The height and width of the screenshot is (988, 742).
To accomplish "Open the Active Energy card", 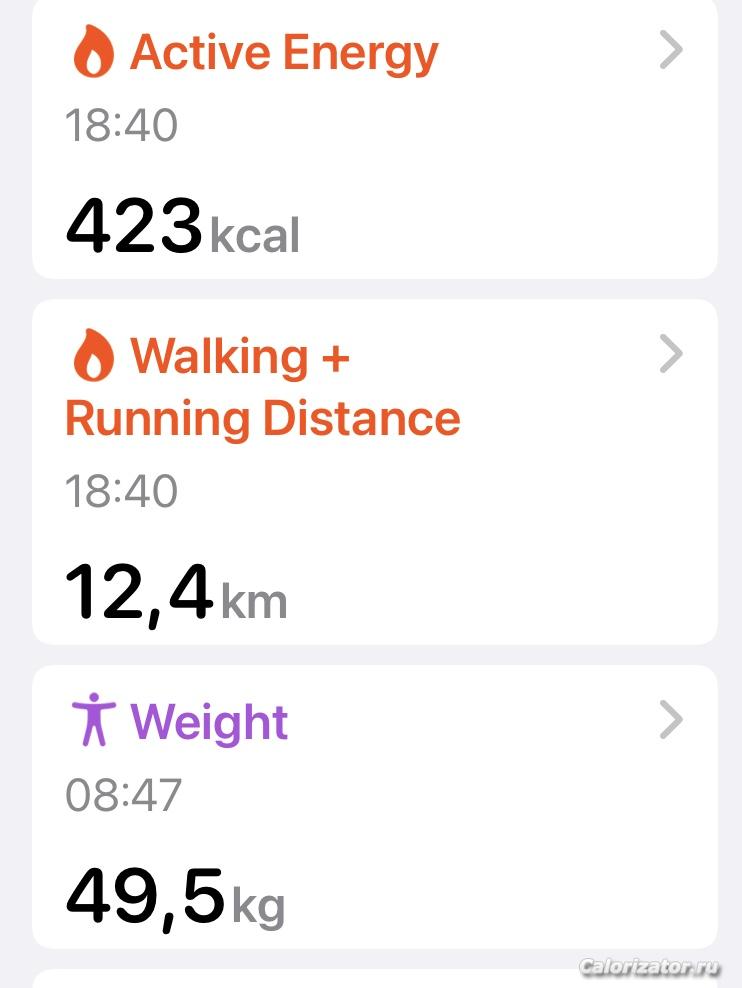I will [x=375, y=140].
